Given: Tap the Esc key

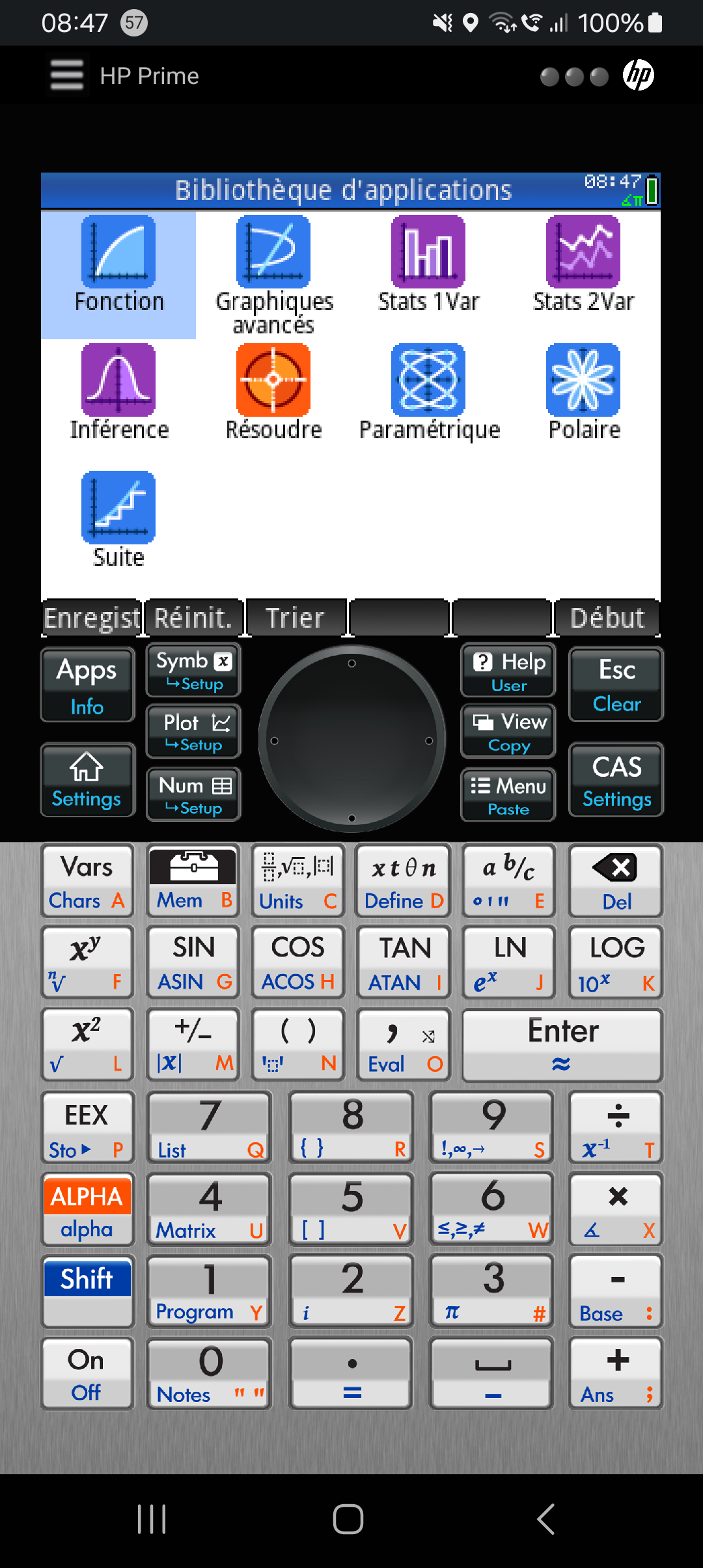Looking at the screenshot, I should pos(616,684).
